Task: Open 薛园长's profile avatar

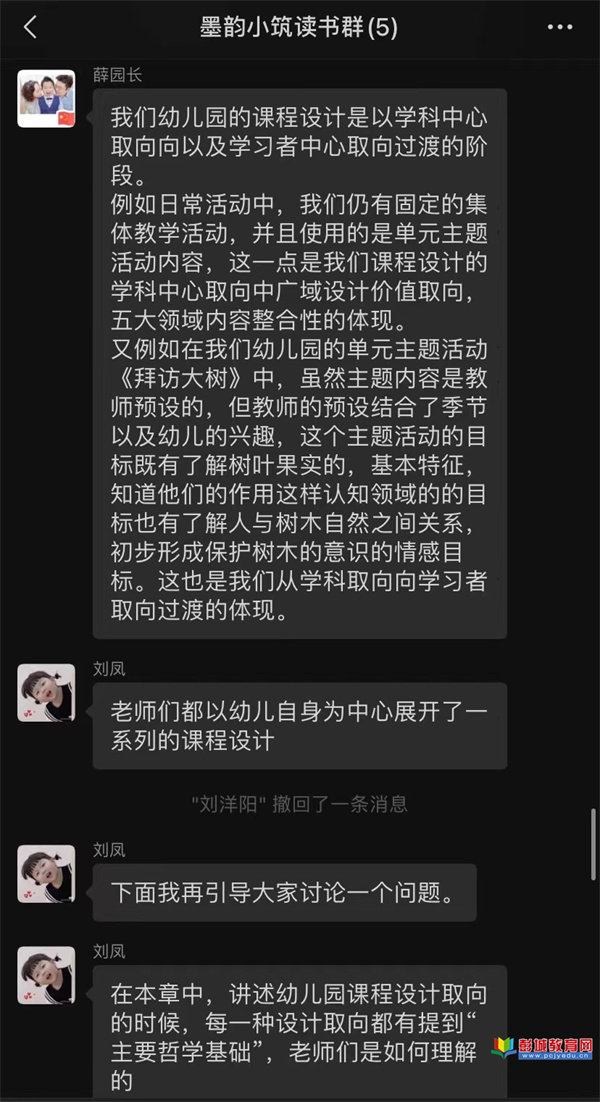Action: (46, 99)
